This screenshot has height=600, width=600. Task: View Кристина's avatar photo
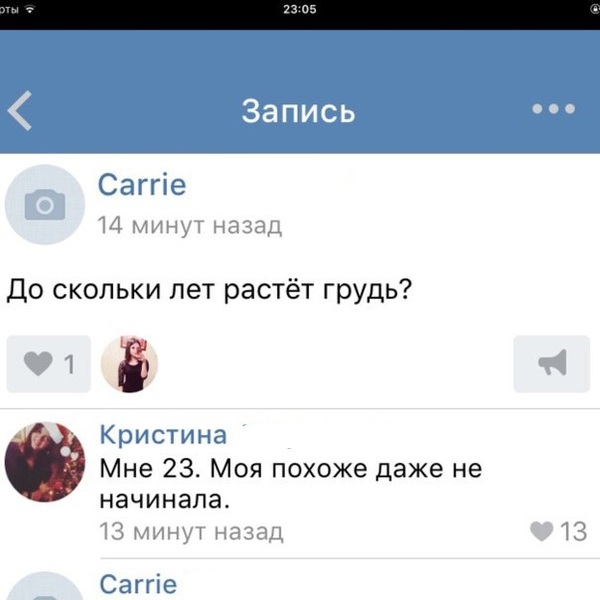(44, 462)
